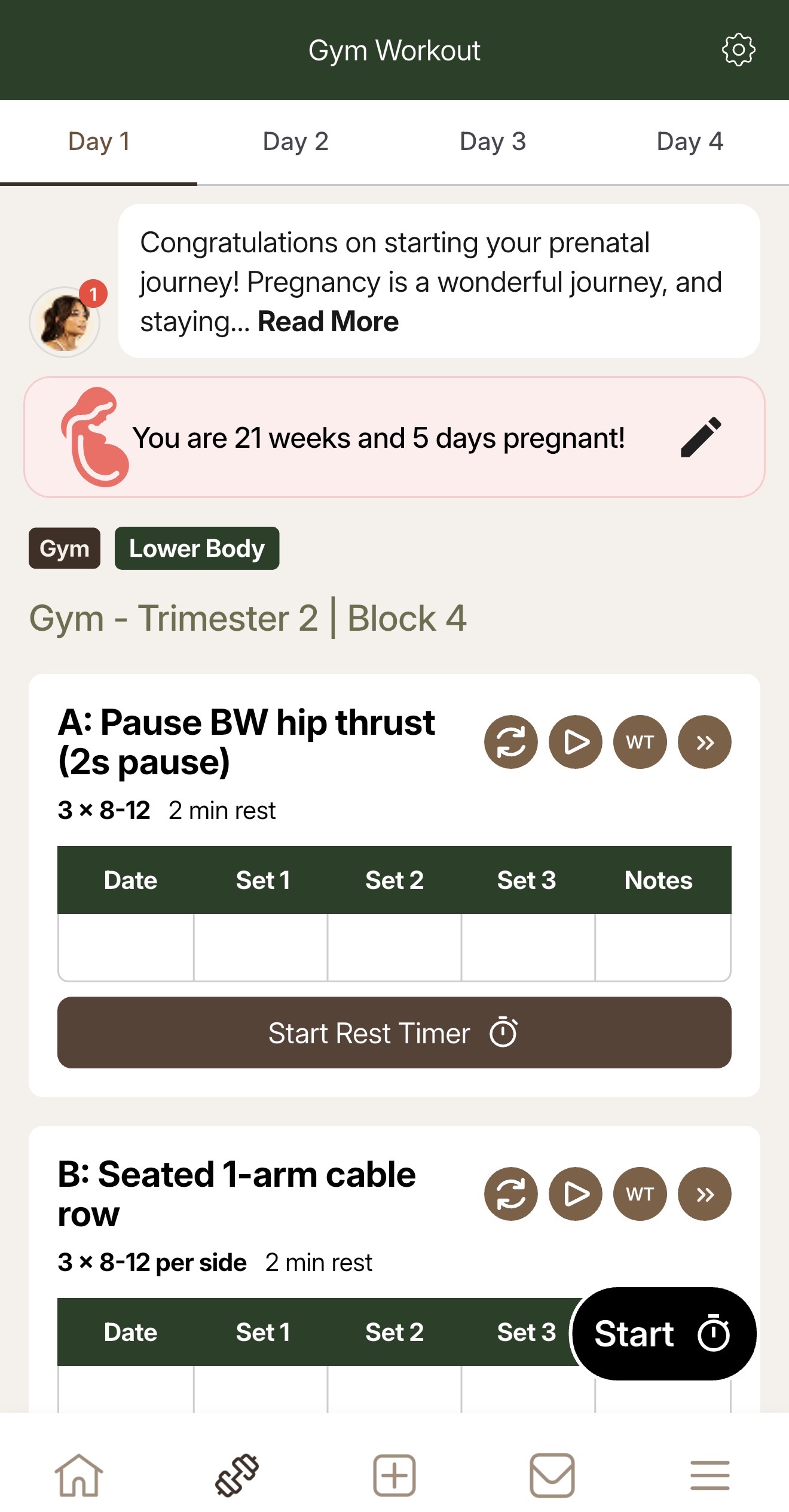Play the Pause BW hip thrust video

click(576, 742)
